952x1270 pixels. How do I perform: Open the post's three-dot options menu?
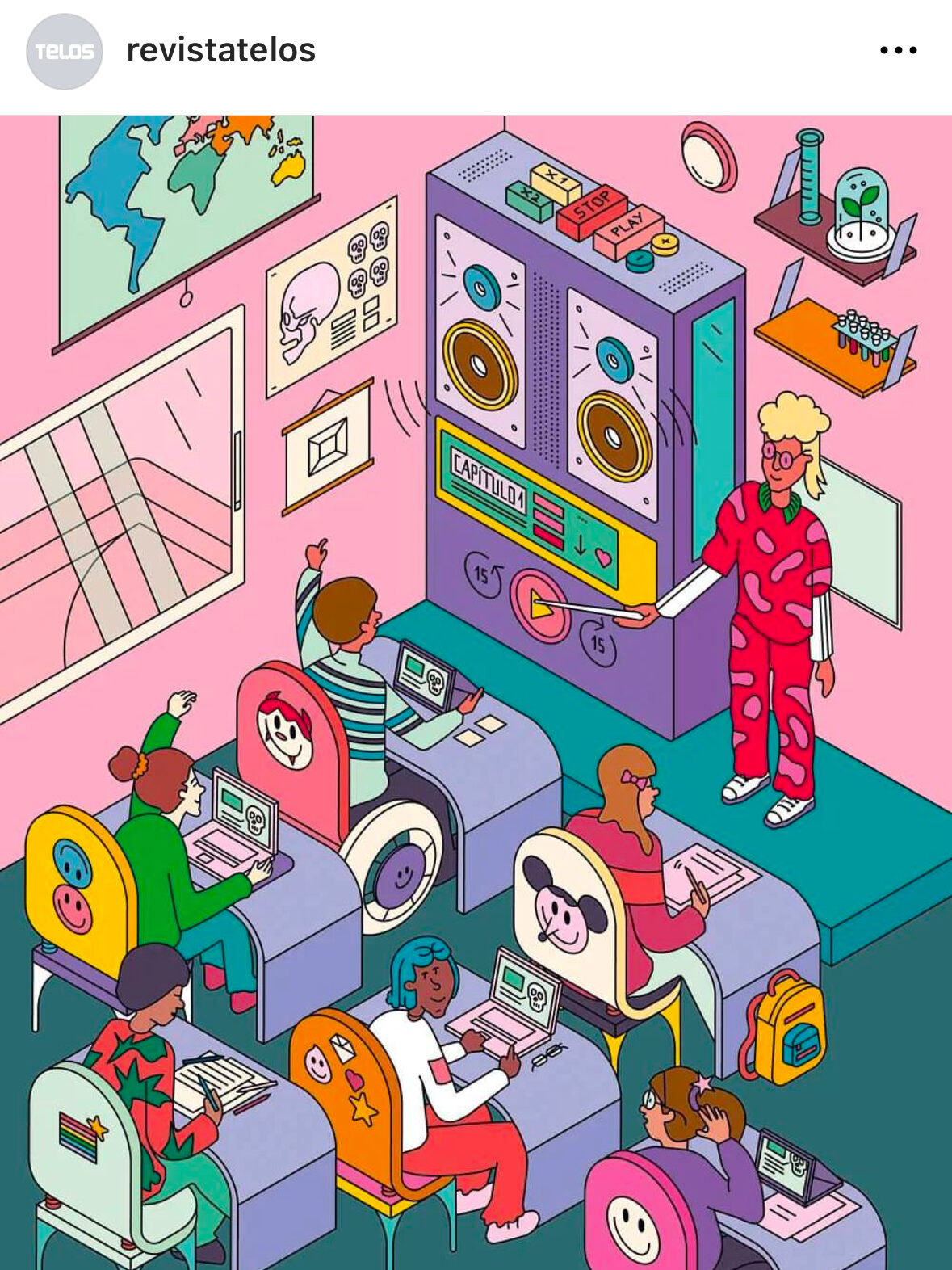(x=898, y=50)
